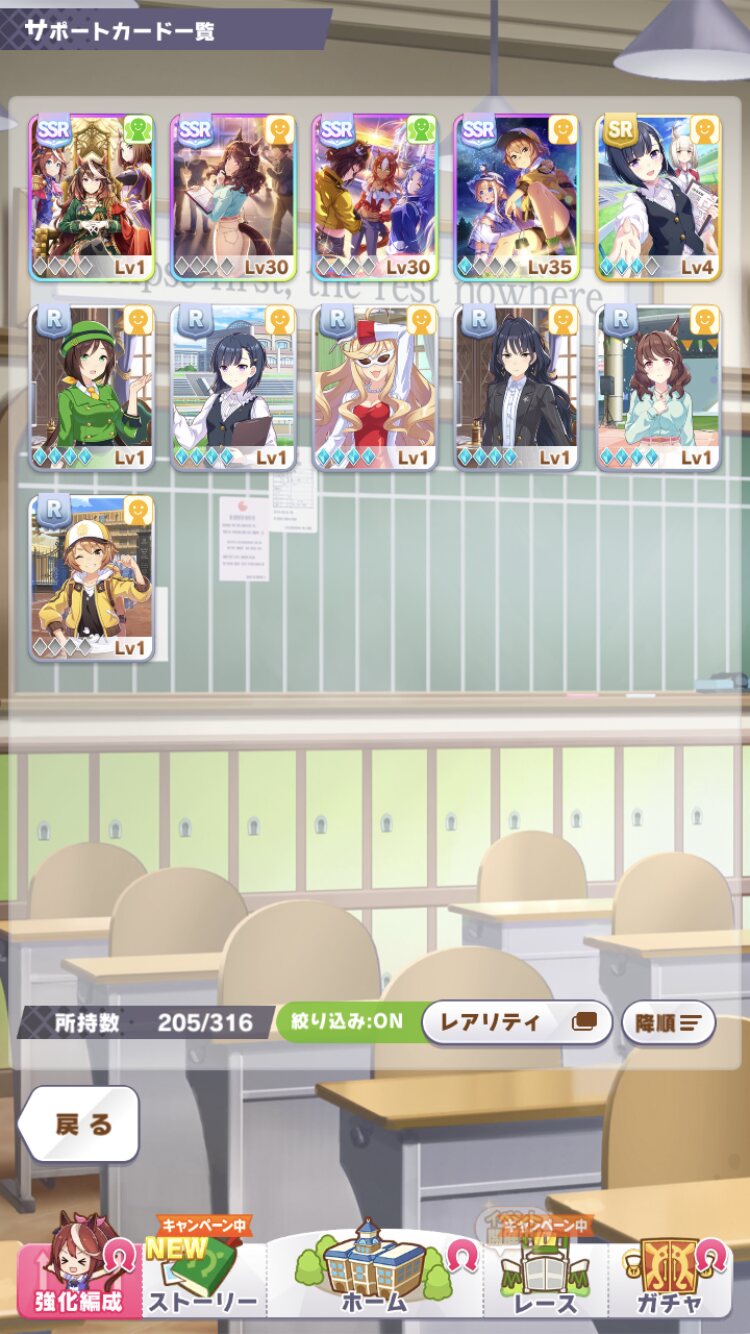This screenshot has height=1334, width=750.
Task: Select the SSR card with Lv1
Action: [91, 197]
